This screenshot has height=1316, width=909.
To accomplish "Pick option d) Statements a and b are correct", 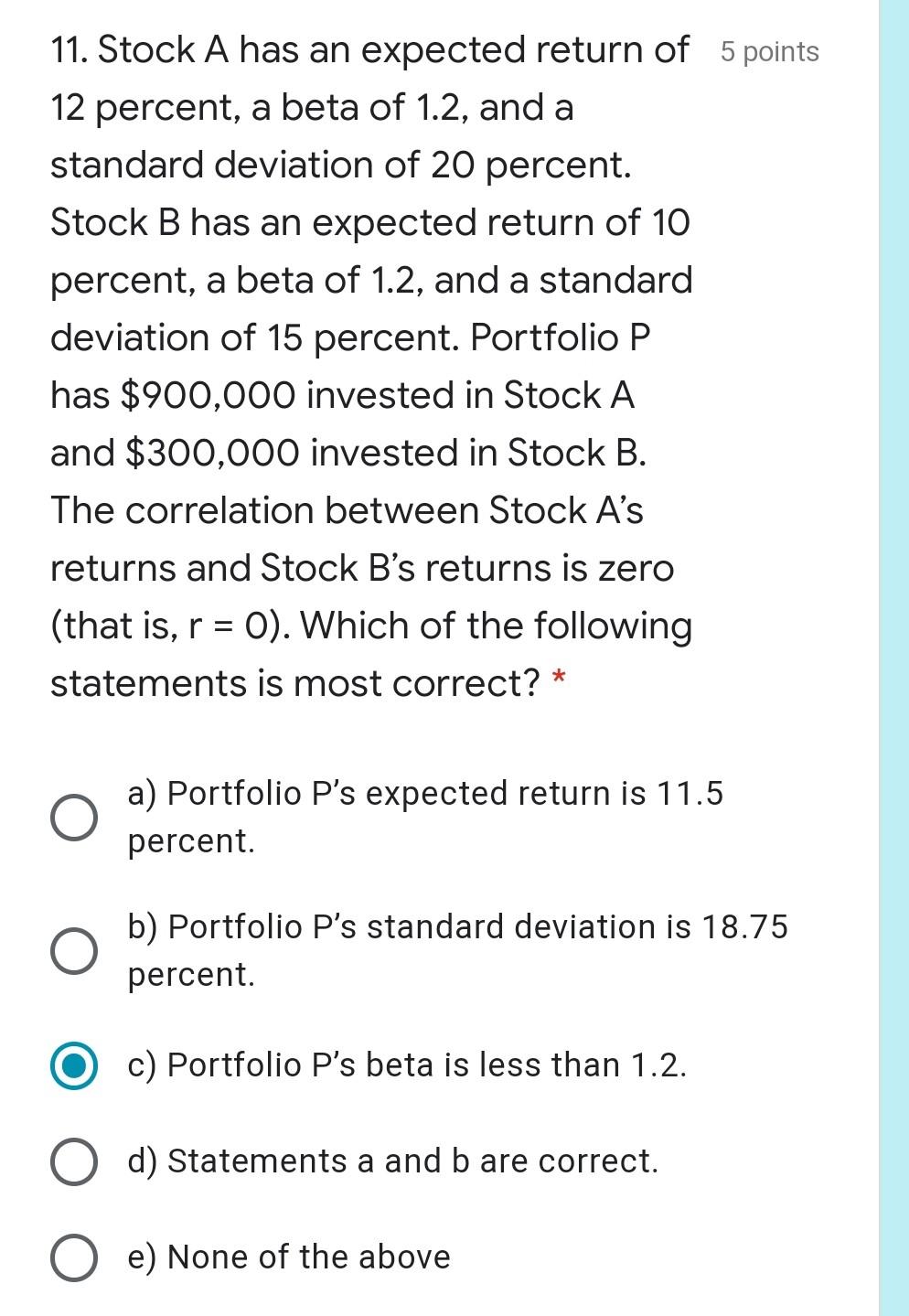I will point(74,1161).
